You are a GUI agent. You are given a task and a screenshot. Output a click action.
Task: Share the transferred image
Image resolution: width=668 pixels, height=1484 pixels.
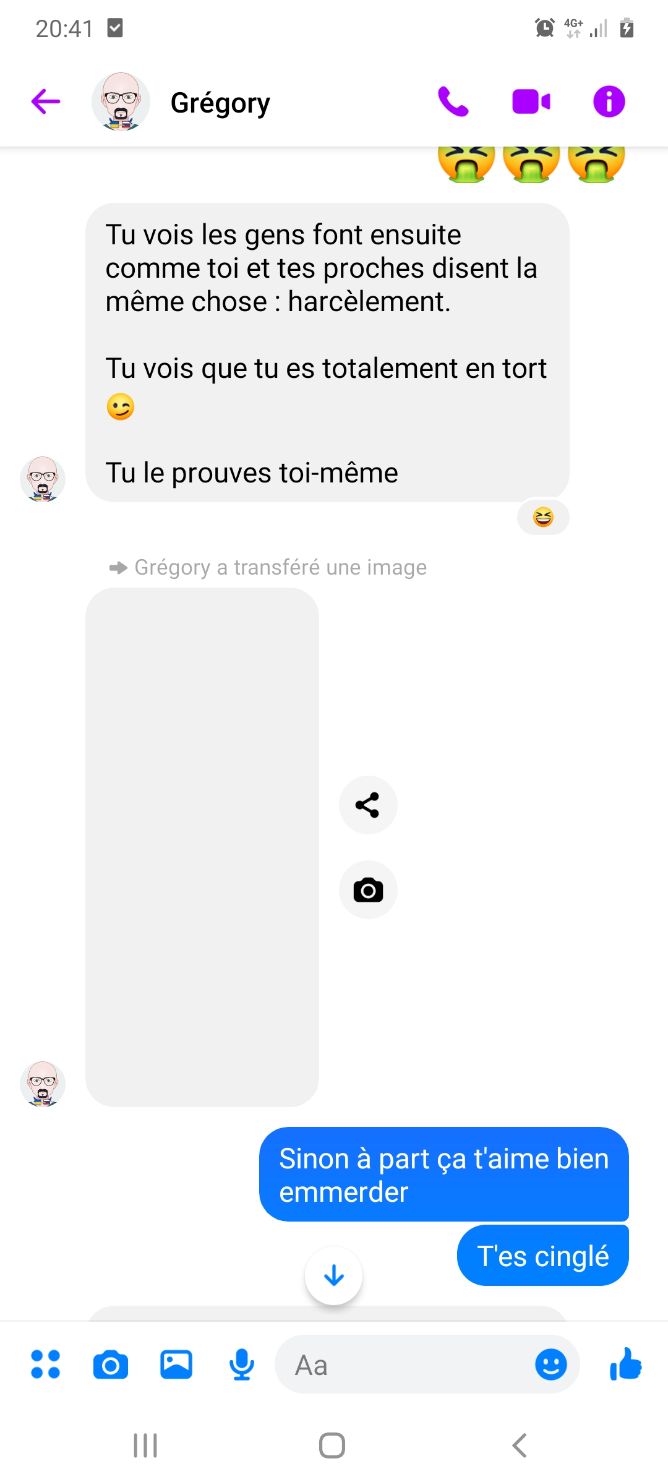[368, 805]
